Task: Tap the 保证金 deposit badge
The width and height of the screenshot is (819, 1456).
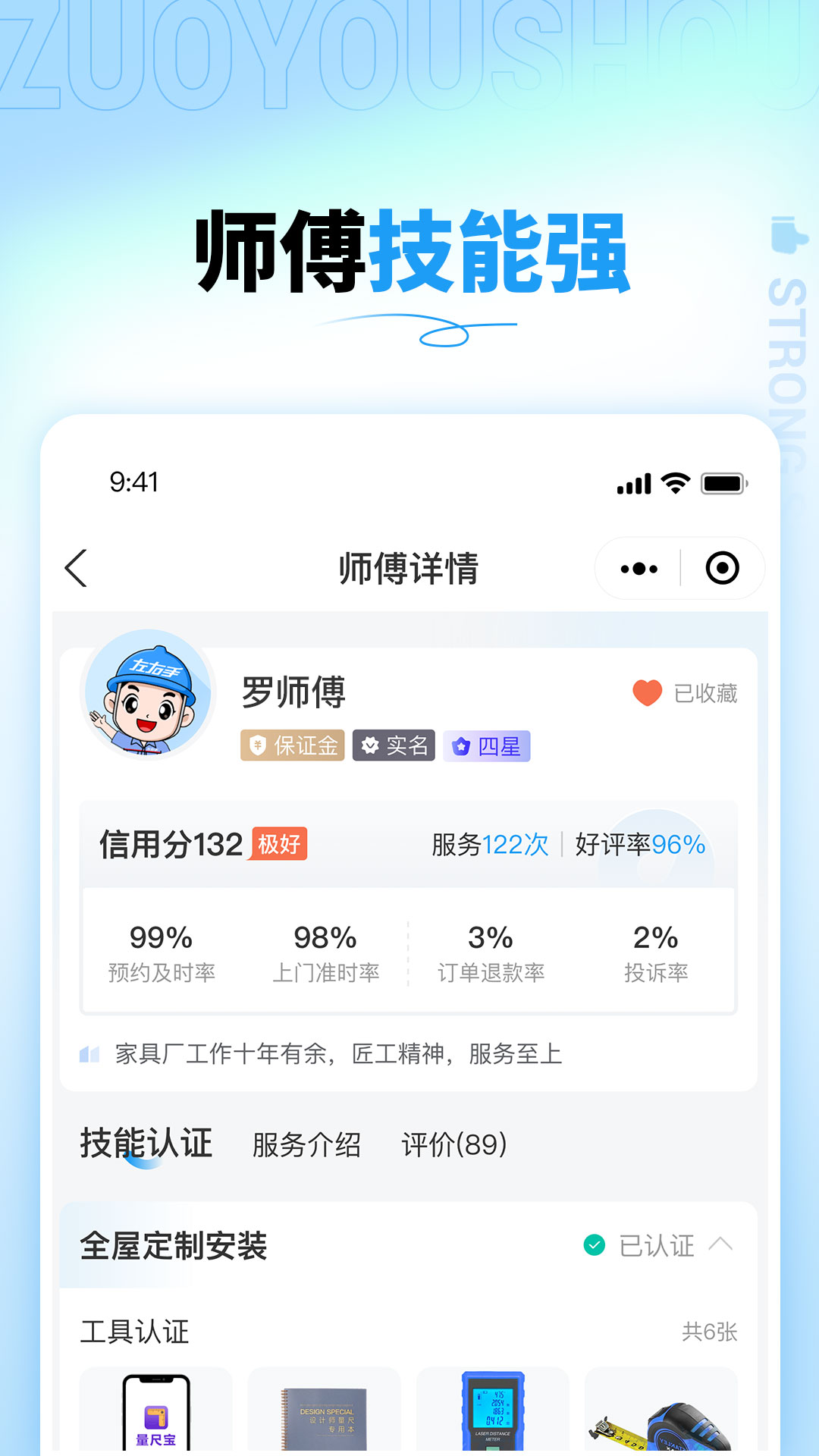Action: click(x=293, y=745)
